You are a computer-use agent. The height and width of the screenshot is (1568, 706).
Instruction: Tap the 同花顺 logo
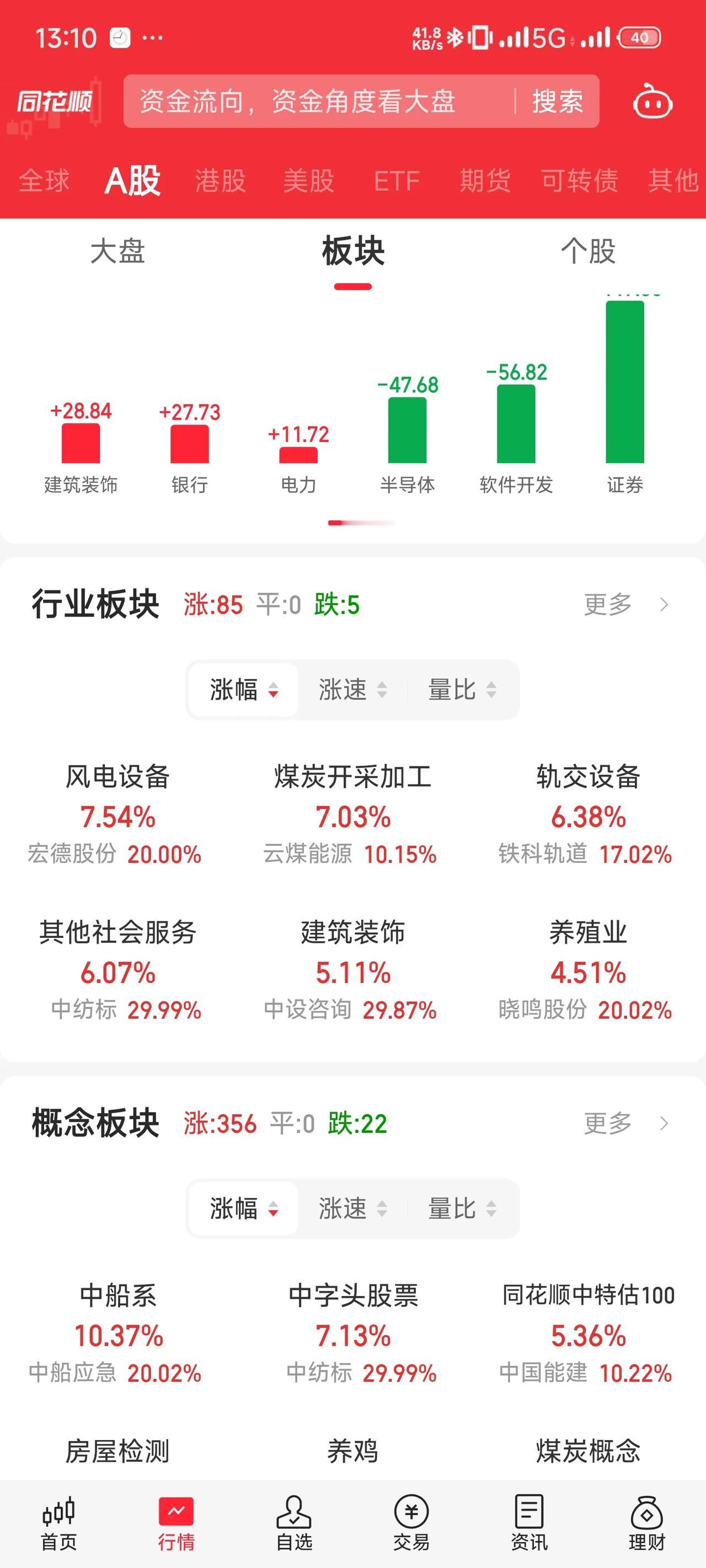coord(57,102)
